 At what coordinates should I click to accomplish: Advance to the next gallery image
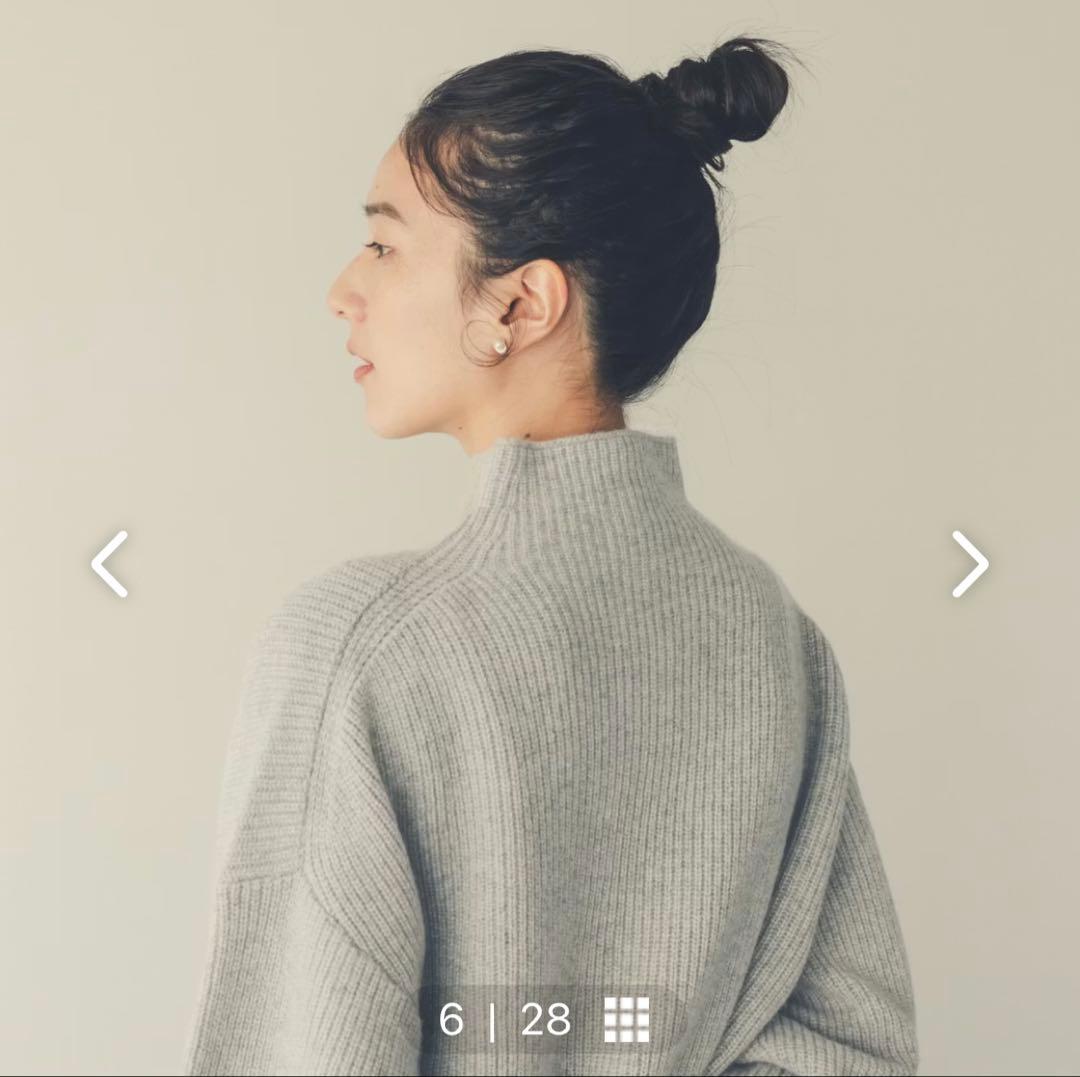click(969, 564)
